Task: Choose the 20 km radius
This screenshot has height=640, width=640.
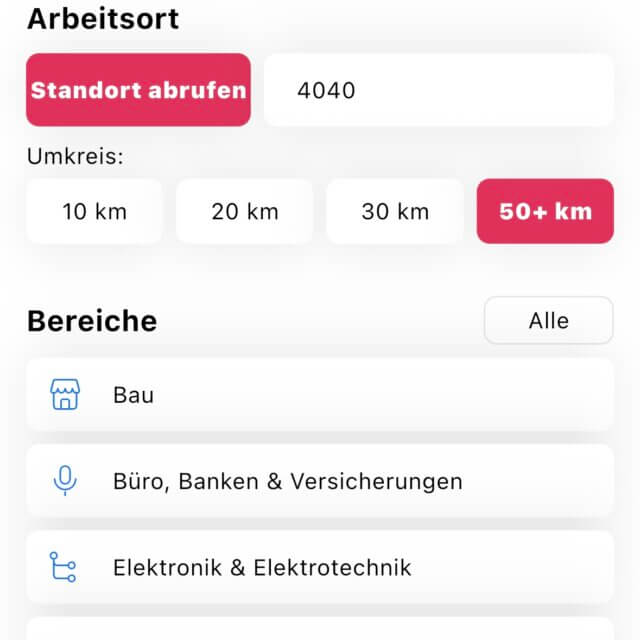Action: tap(244, 211)
